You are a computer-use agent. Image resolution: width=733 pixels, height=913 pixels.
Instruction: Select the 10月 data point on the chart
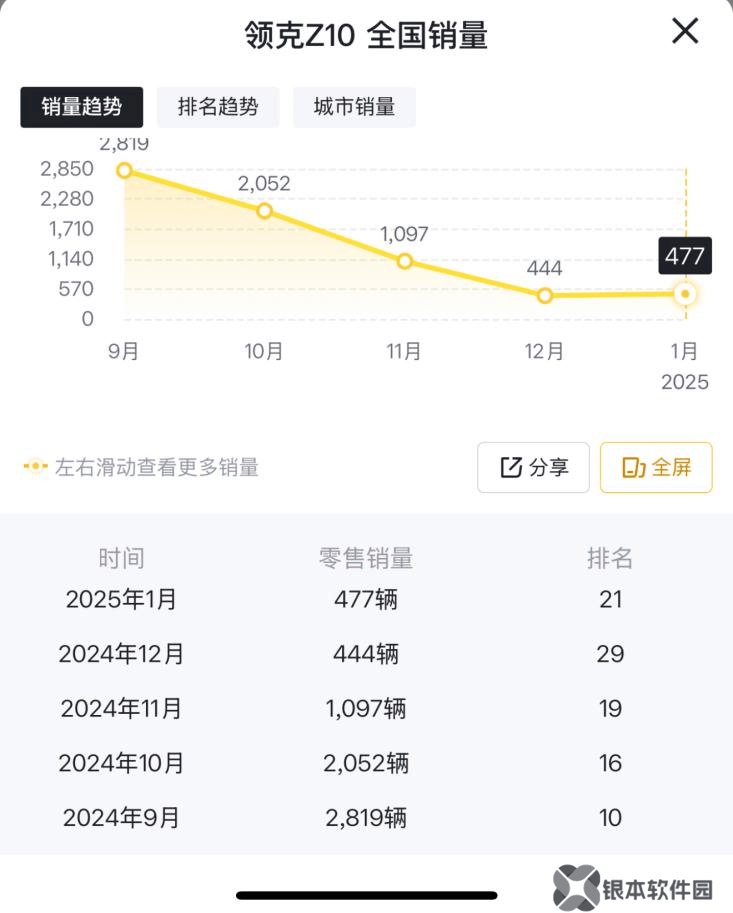pyautogui.click(x=265, y=211)
